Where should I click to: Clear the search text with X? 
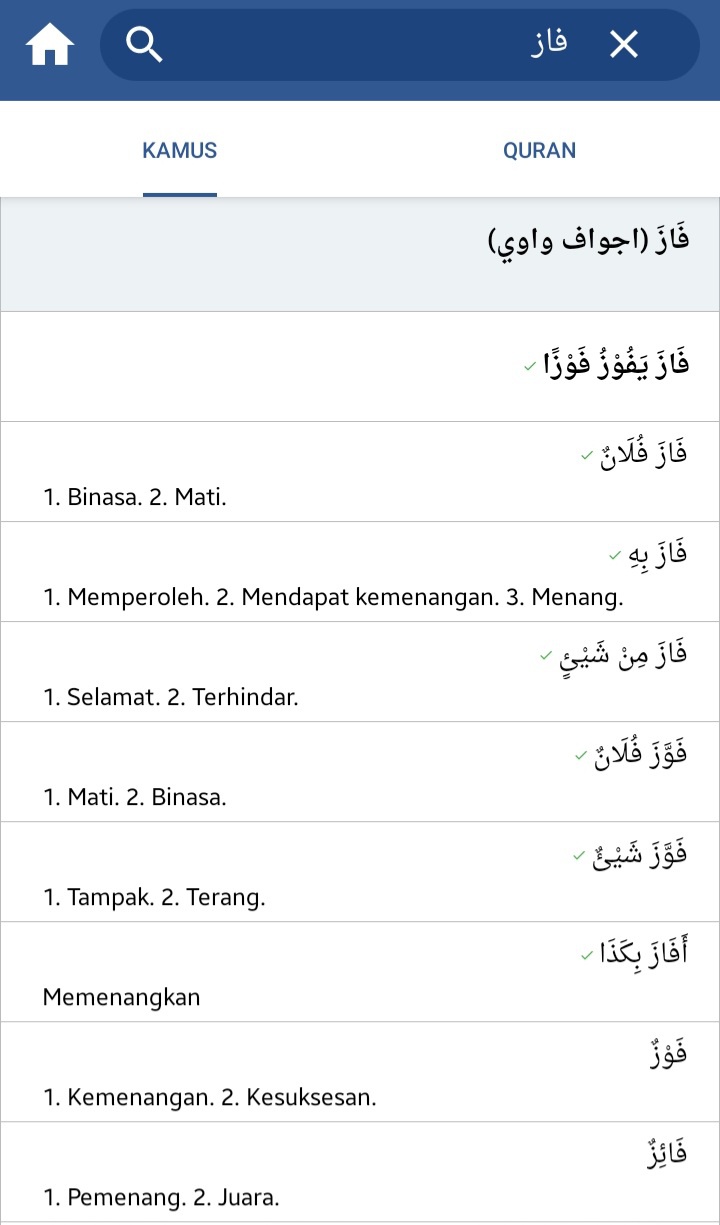click(624, 45)
